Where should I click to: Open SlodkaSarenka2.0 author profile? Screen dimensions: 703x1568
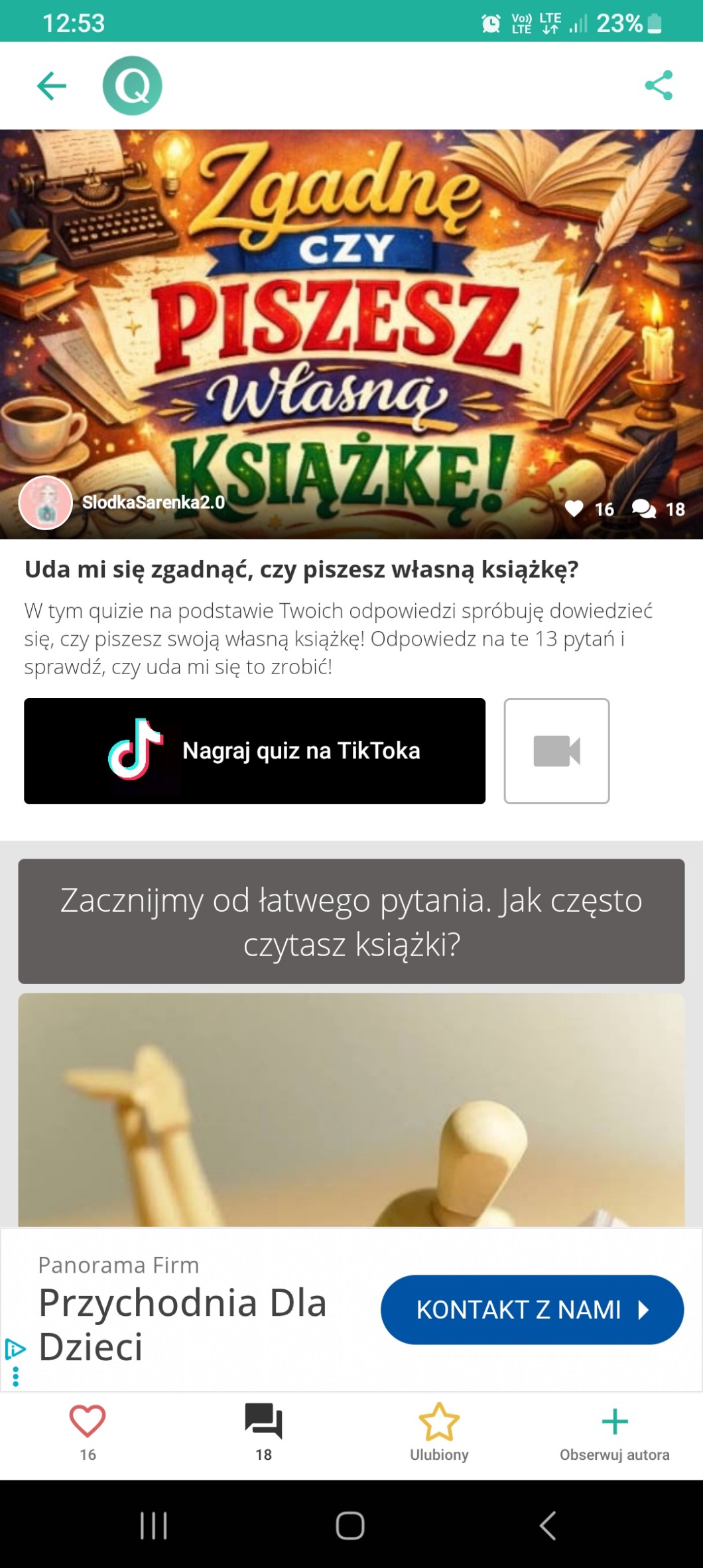coord(122,502)
